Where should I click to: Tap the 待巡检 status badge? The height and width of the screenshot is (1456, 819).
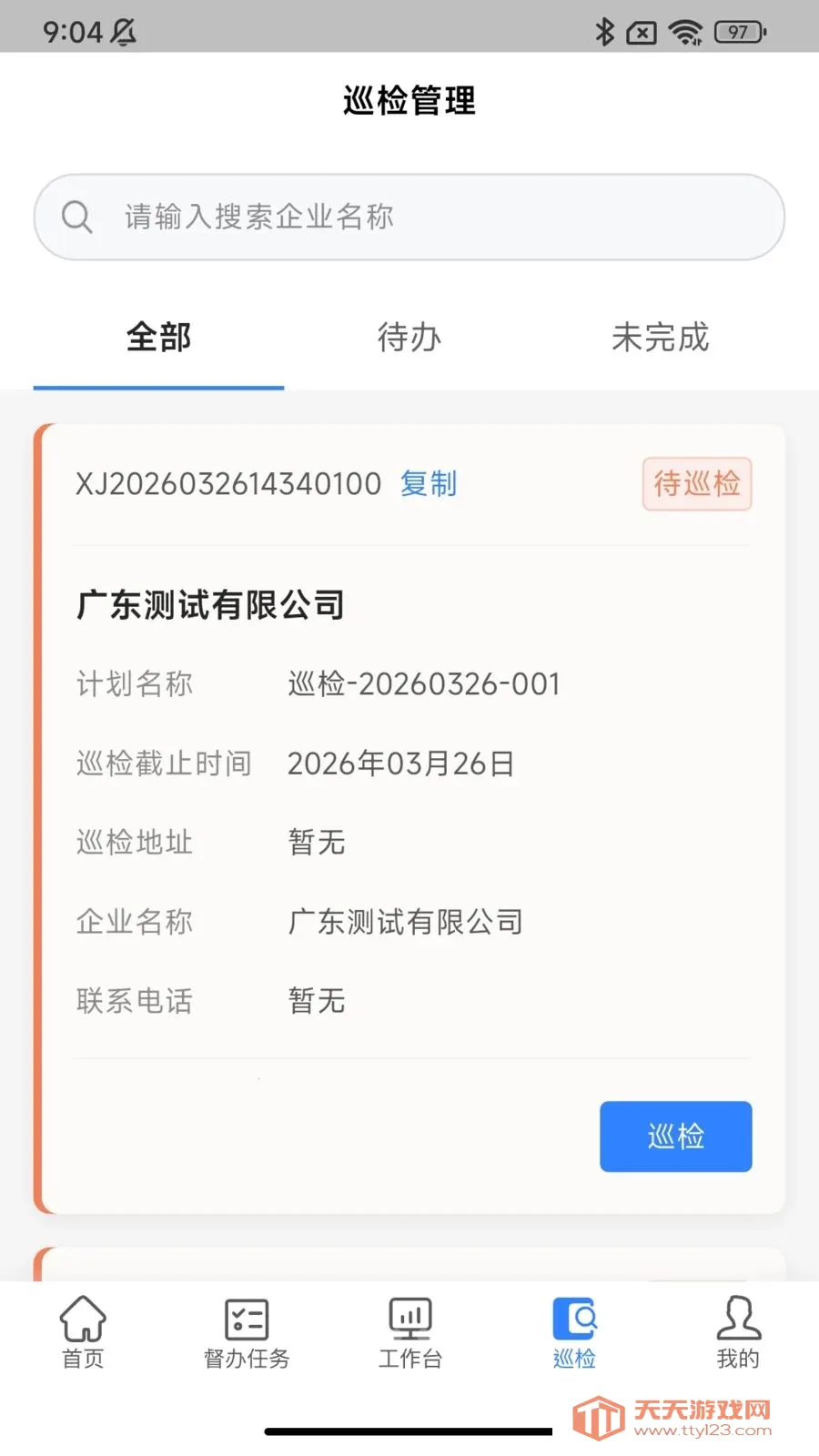coord(697,484)
